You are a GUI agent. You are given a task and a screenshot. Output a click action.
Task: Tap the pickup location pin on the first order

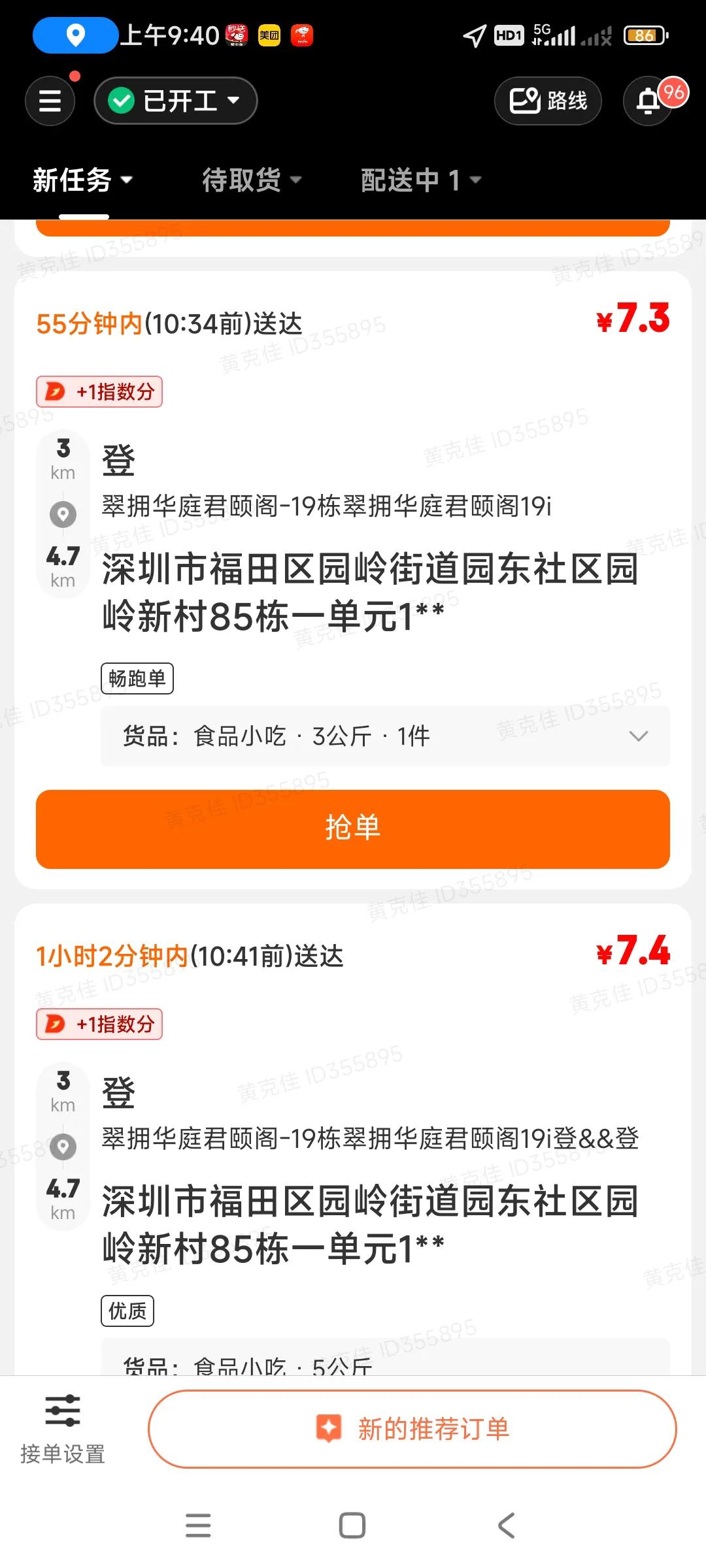[x=63, y=514]
